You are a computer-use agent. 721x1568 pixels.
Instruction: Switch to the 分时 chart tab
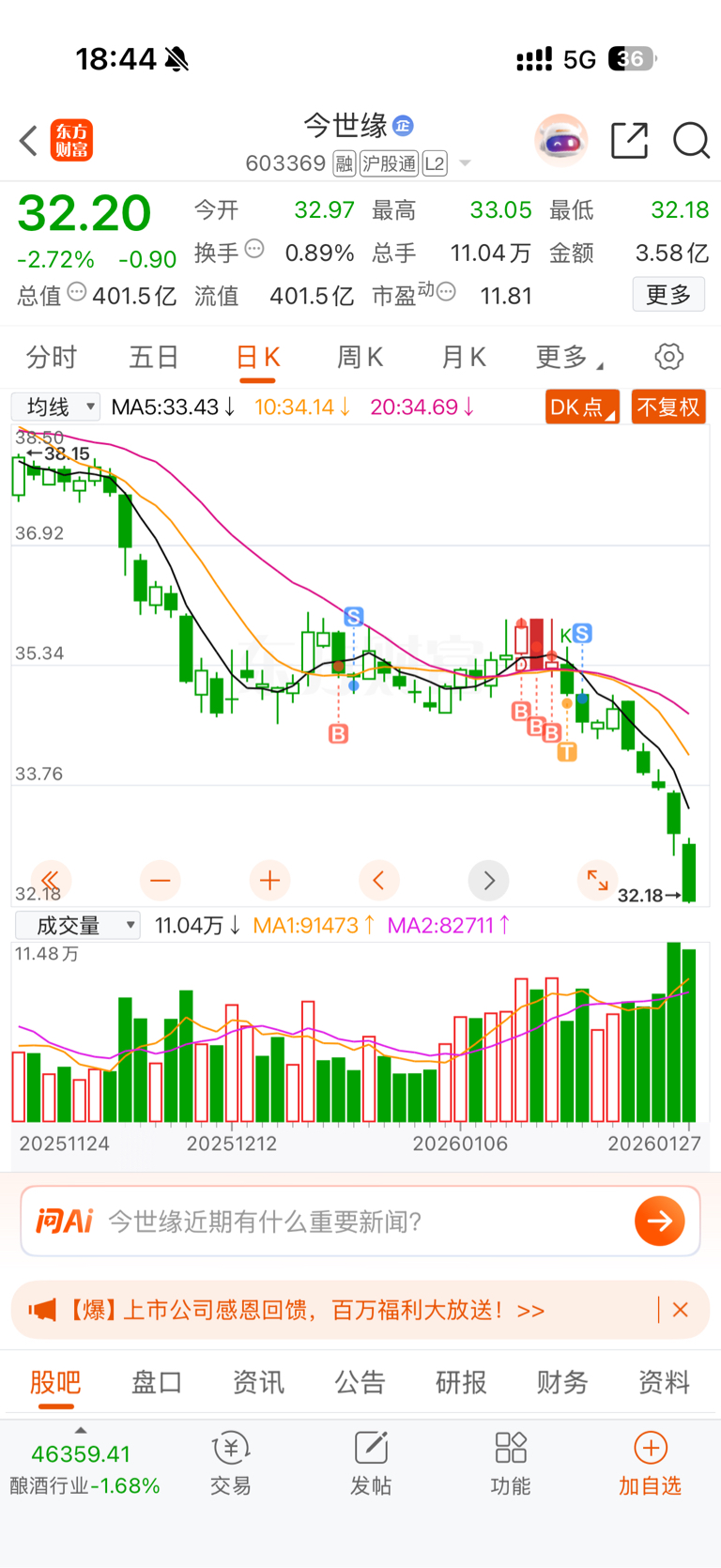[52, 358]
